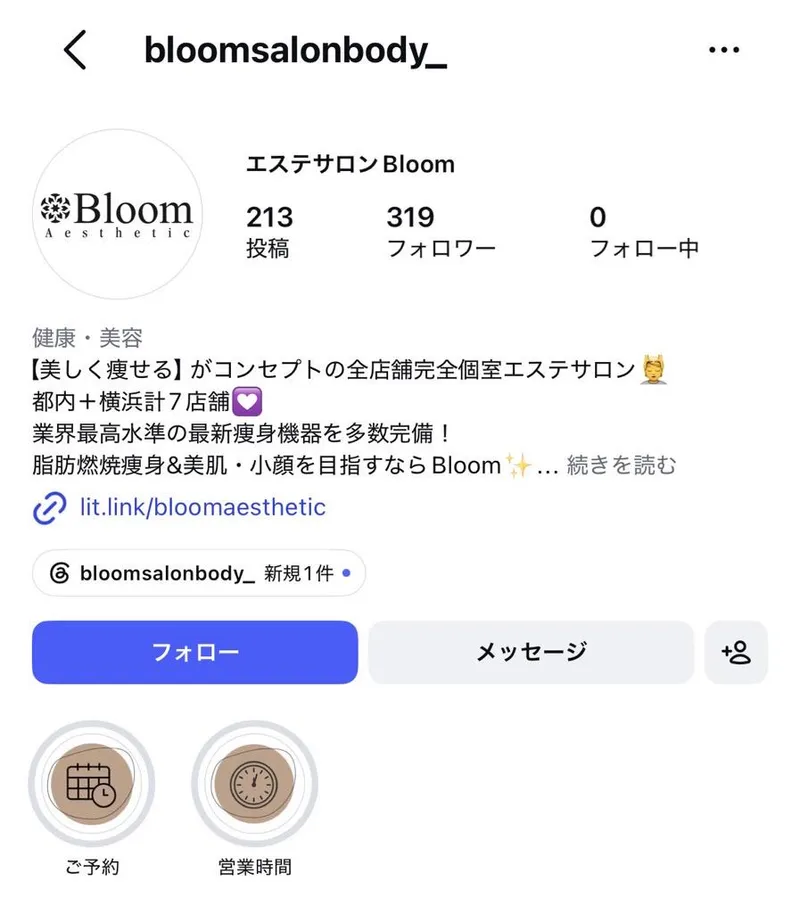Follow this account with フォロー button
This screenshot has width=800, height=913.
click(x=195, y=652)
